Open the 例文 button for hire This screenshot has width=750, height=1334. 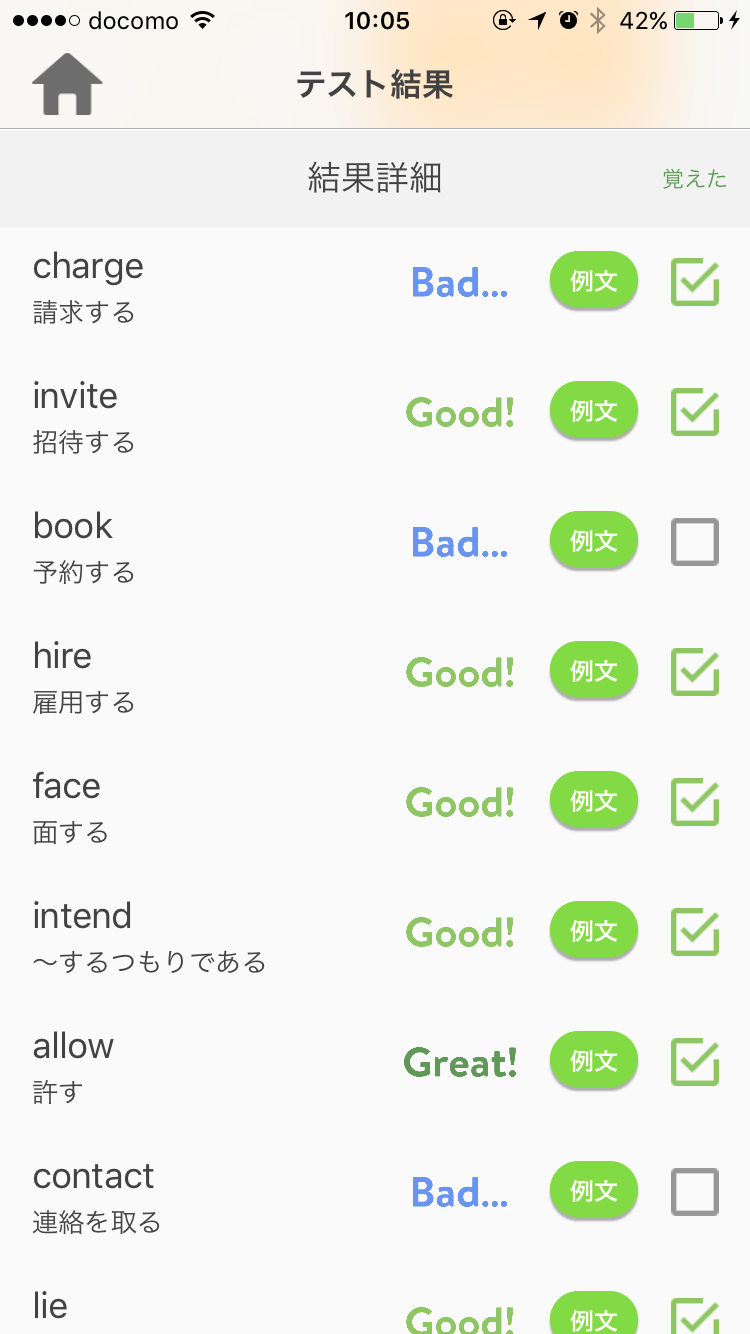(594, 671)
